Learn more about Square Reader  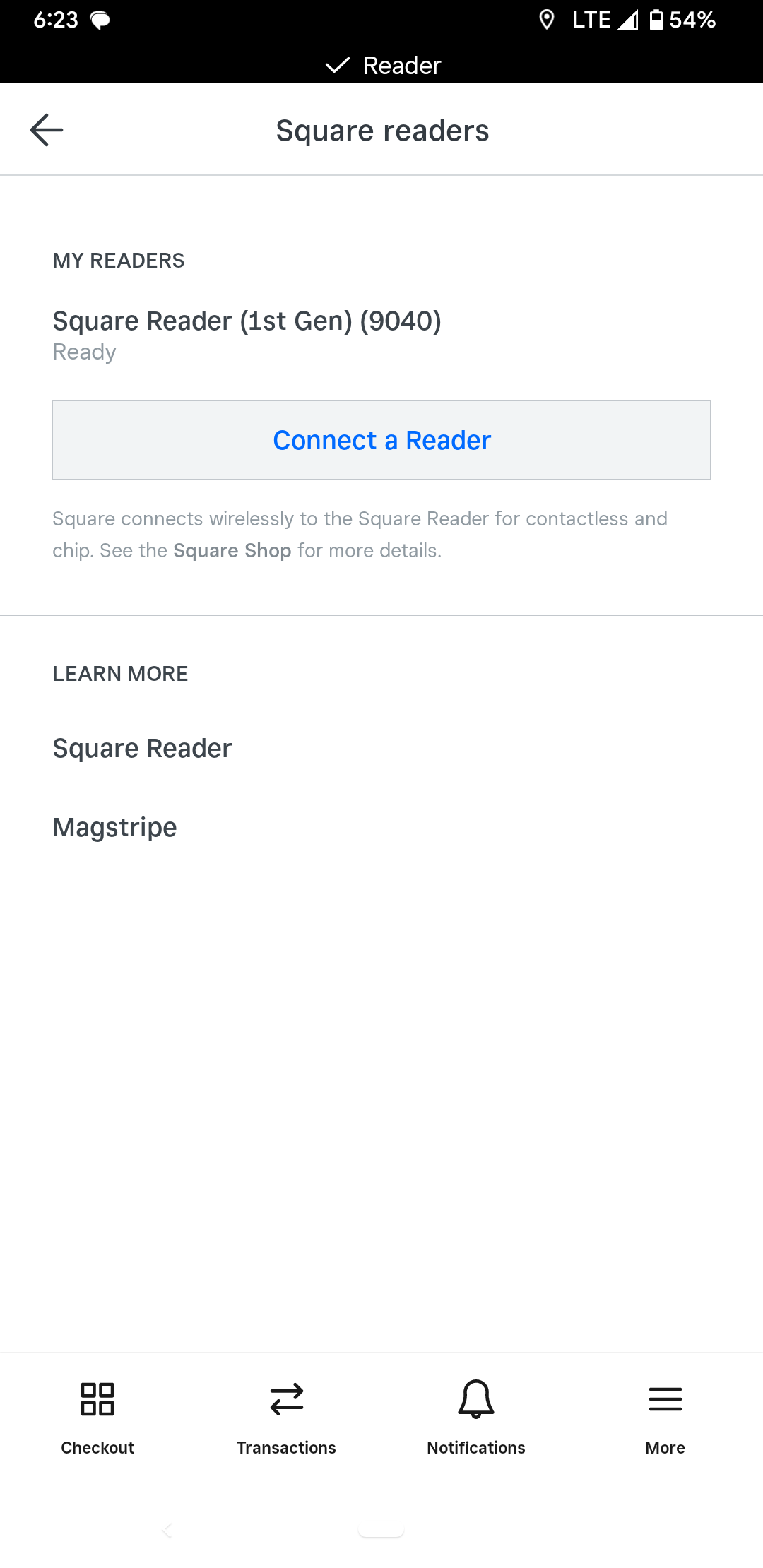click(142, 749)
